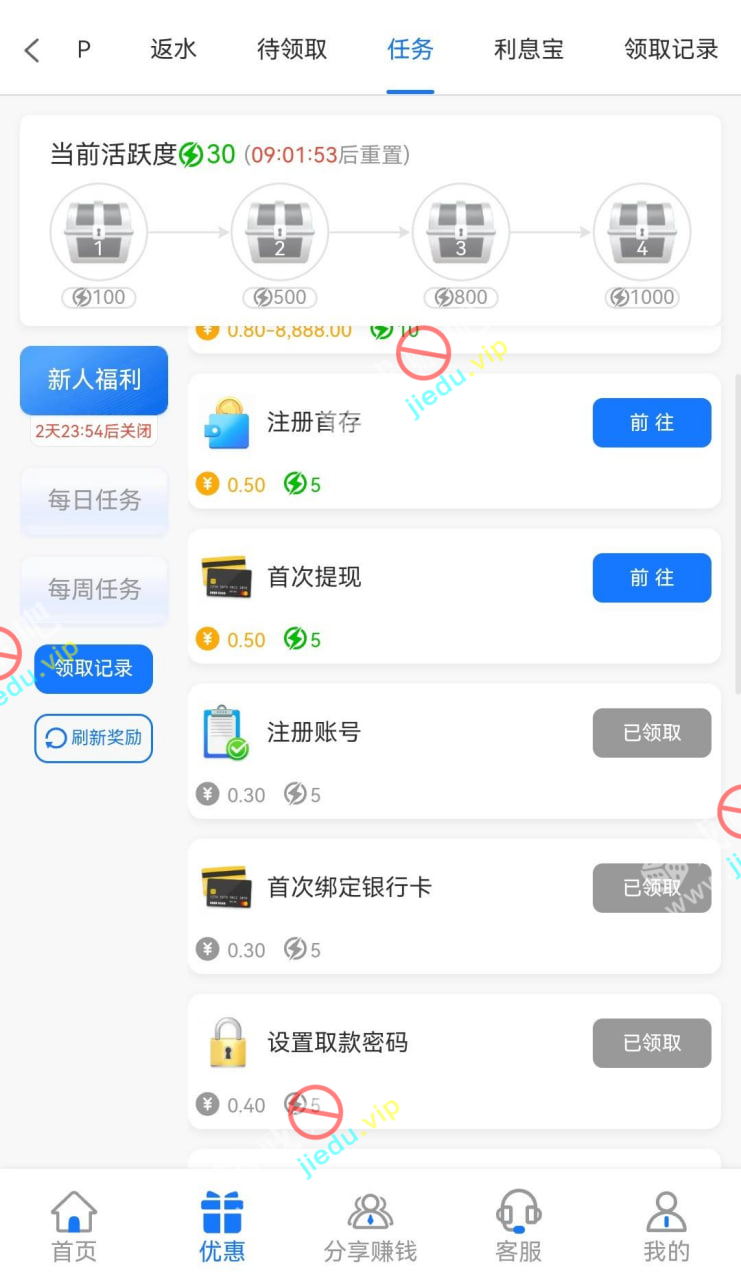Switch to the 返水 tab

point(173,49)
